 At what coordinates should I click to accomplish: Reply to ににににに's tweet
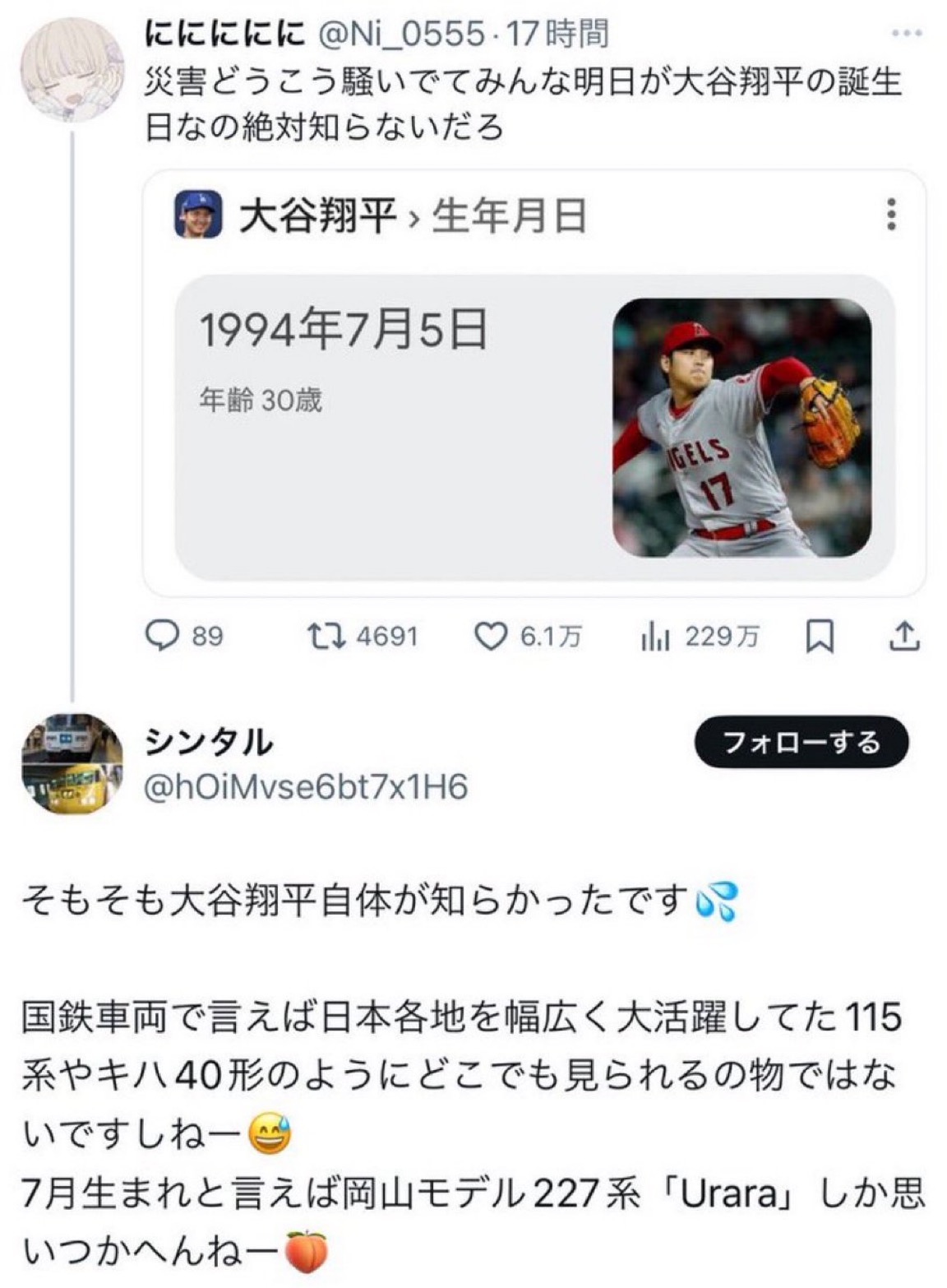coord(162,636)
